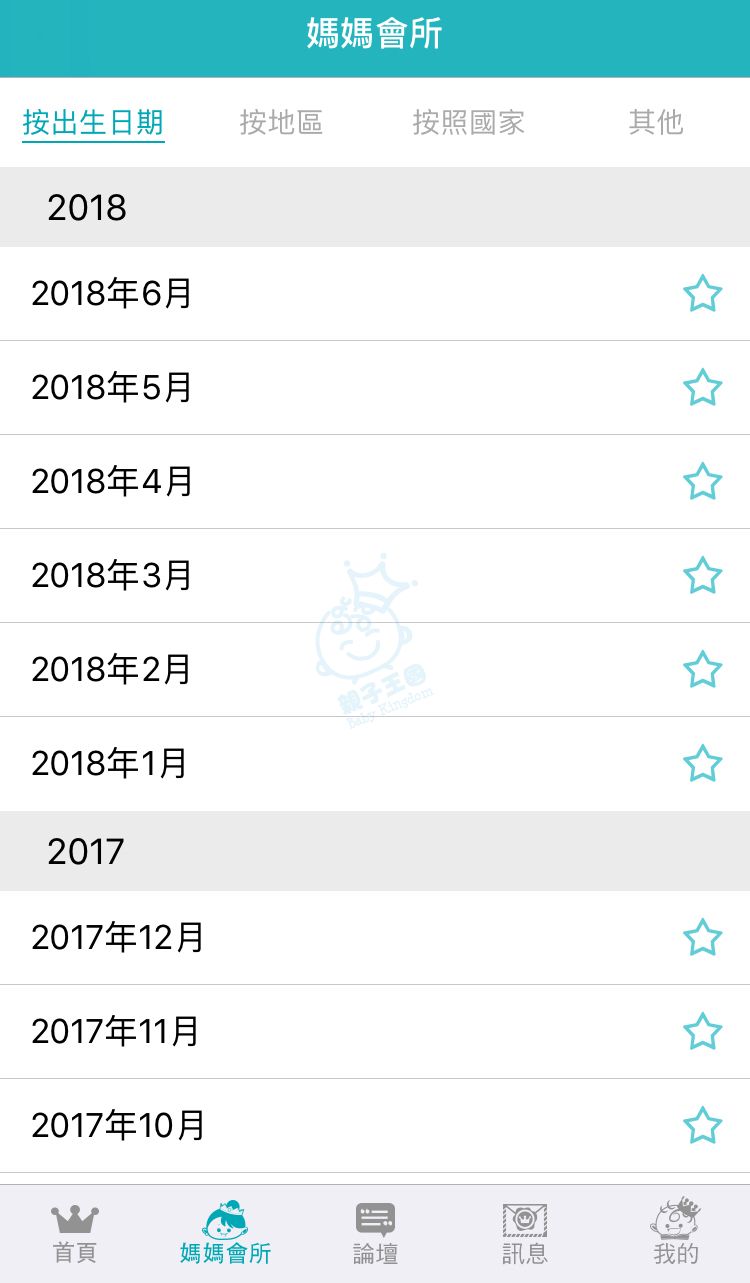Tap the 媽媽會所 bottom tab
Image resolution: width=750 pixels, height=1283 pixels.
225,1232
